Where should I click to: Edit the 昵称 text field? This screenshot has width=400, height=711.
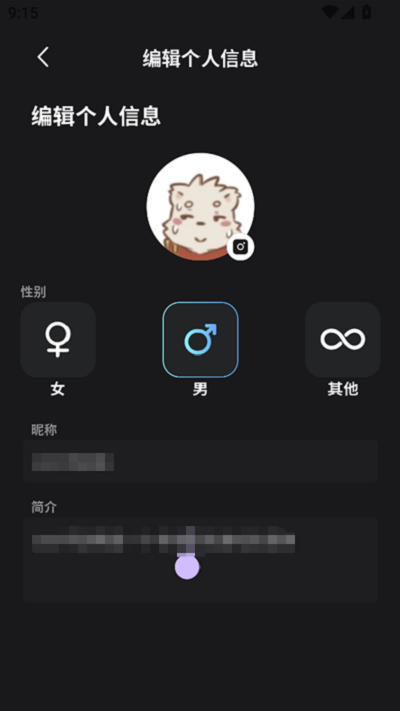pyautogui.click(x=200, y=461)
